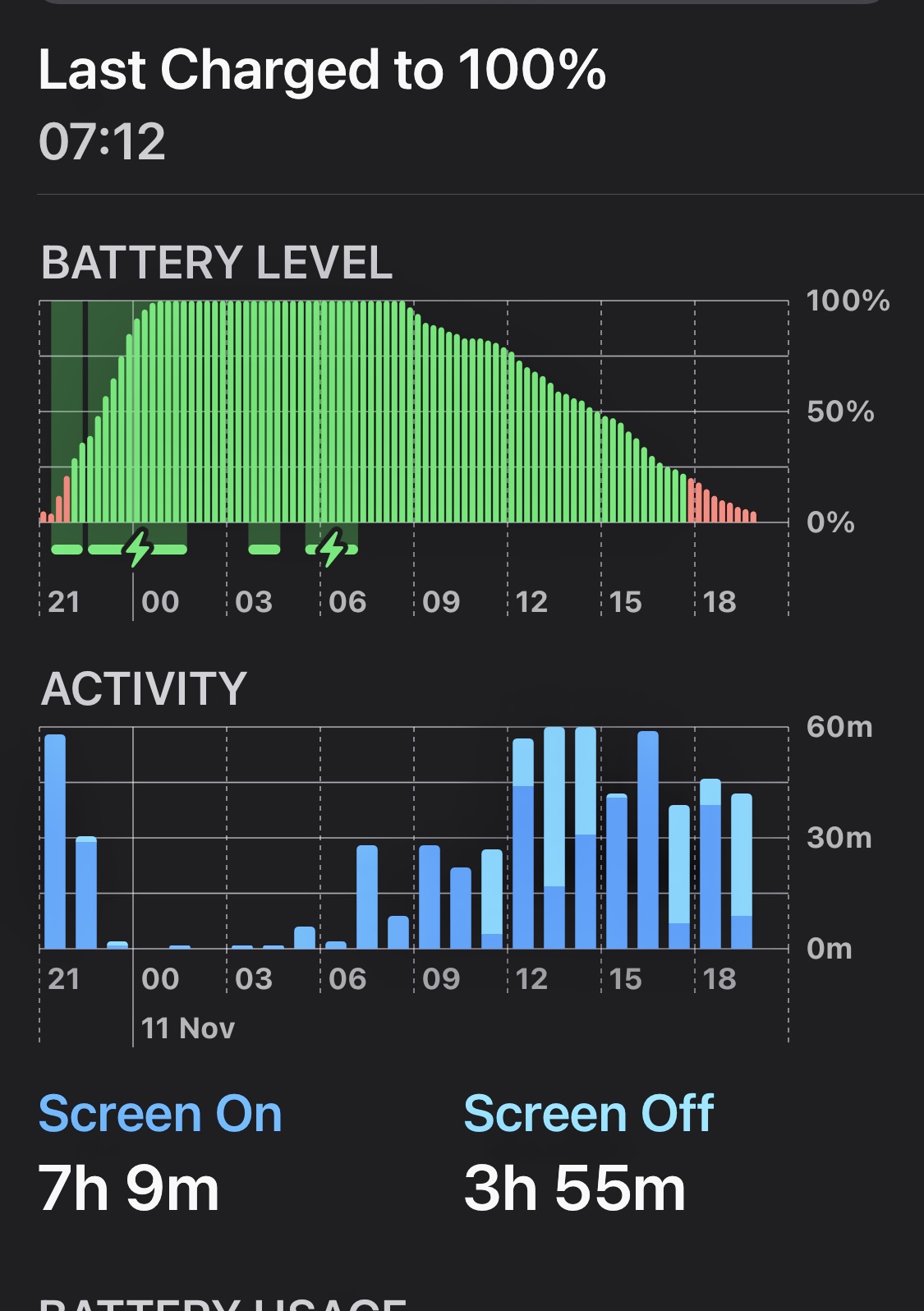Select the 09:00 hour bar in Activity chart
The image size is (924, 1311).
[x=430, y=897]
